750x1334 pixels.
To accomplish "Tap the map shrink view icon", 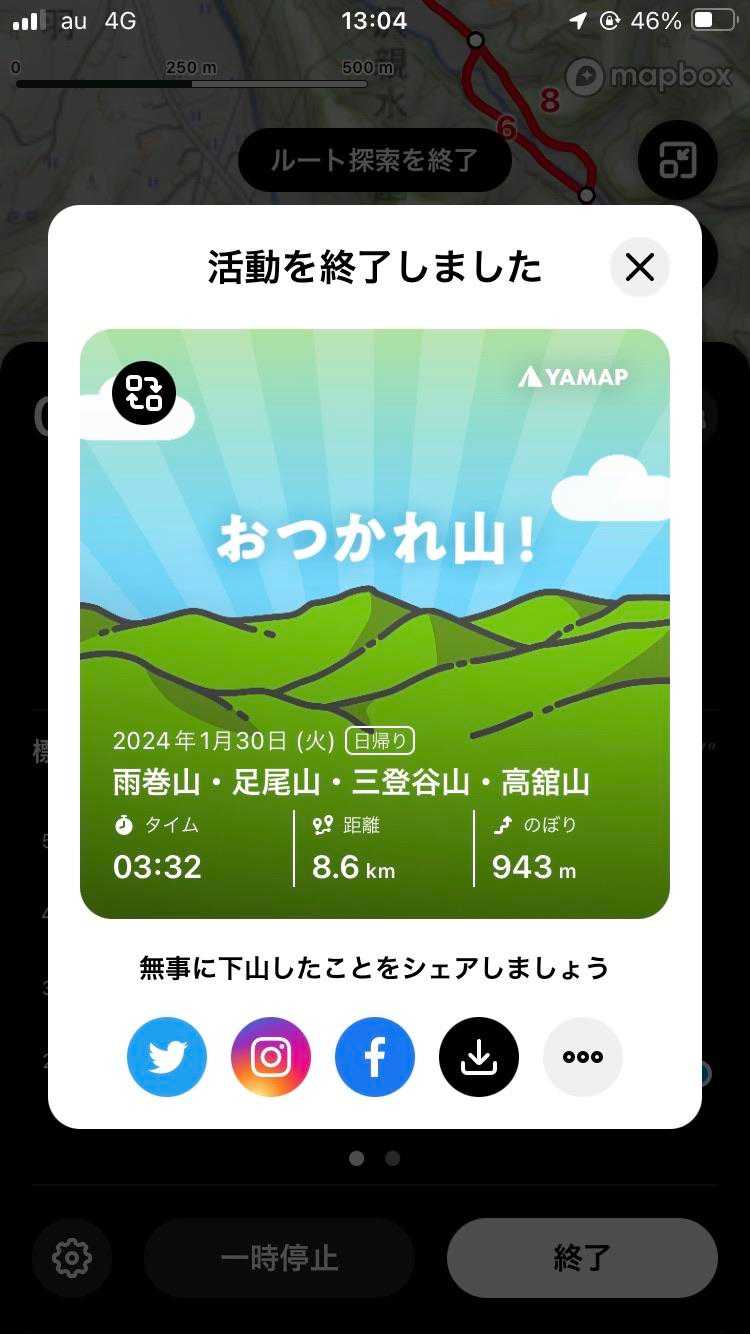I will 677,160.
